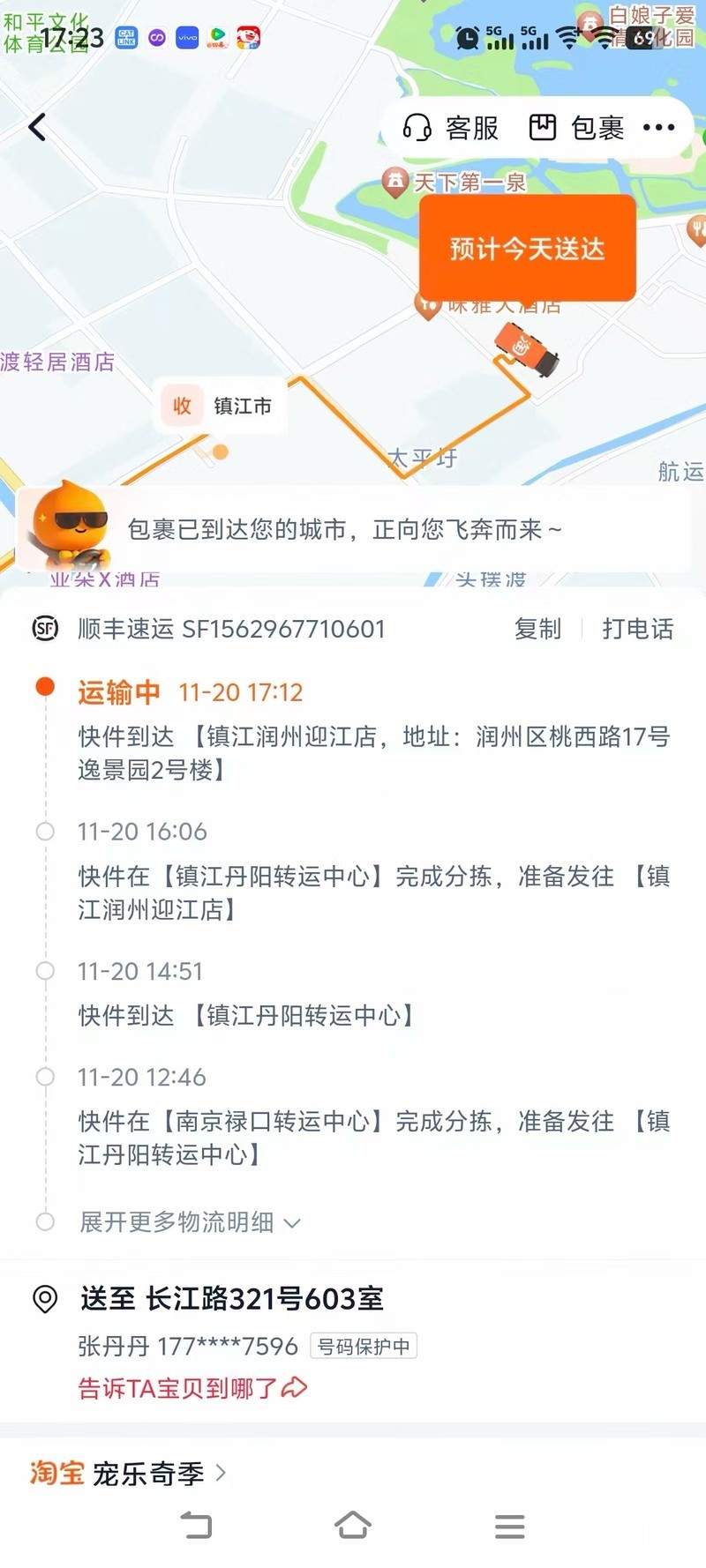Open the 淘宝 宠乐奇季 store link

coord(128,1473)
